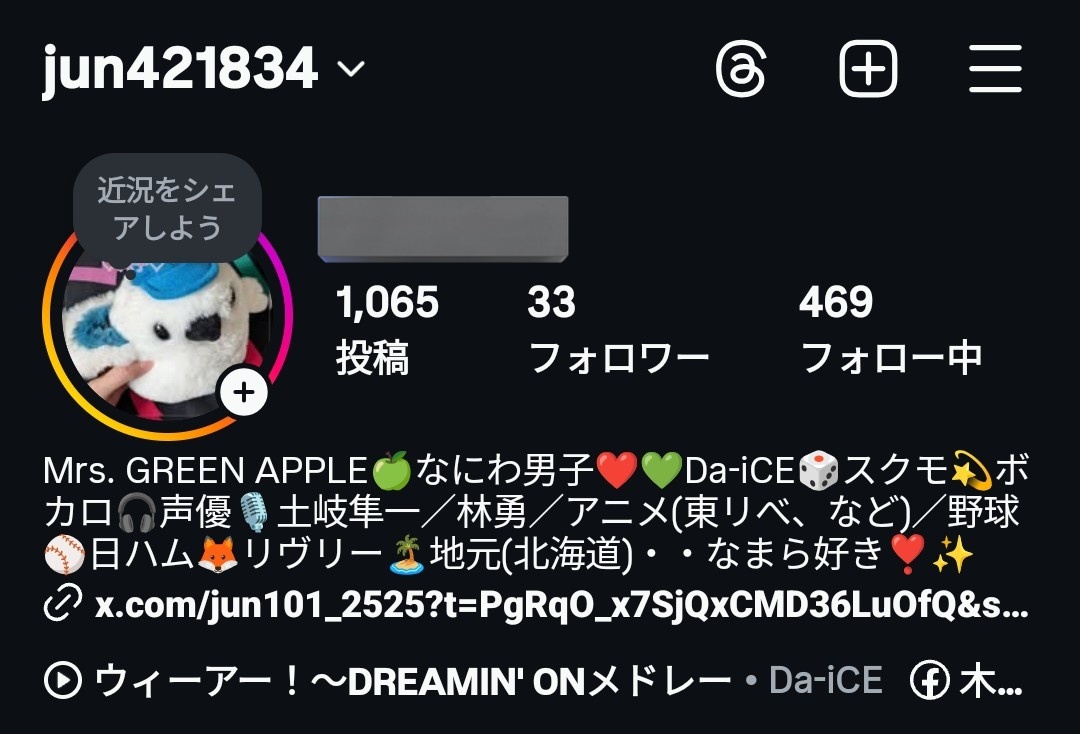Create a new post with plus icon
The height and width of the screenshot is (734, 1080).
pyautogui.click(x=868, y=71)
